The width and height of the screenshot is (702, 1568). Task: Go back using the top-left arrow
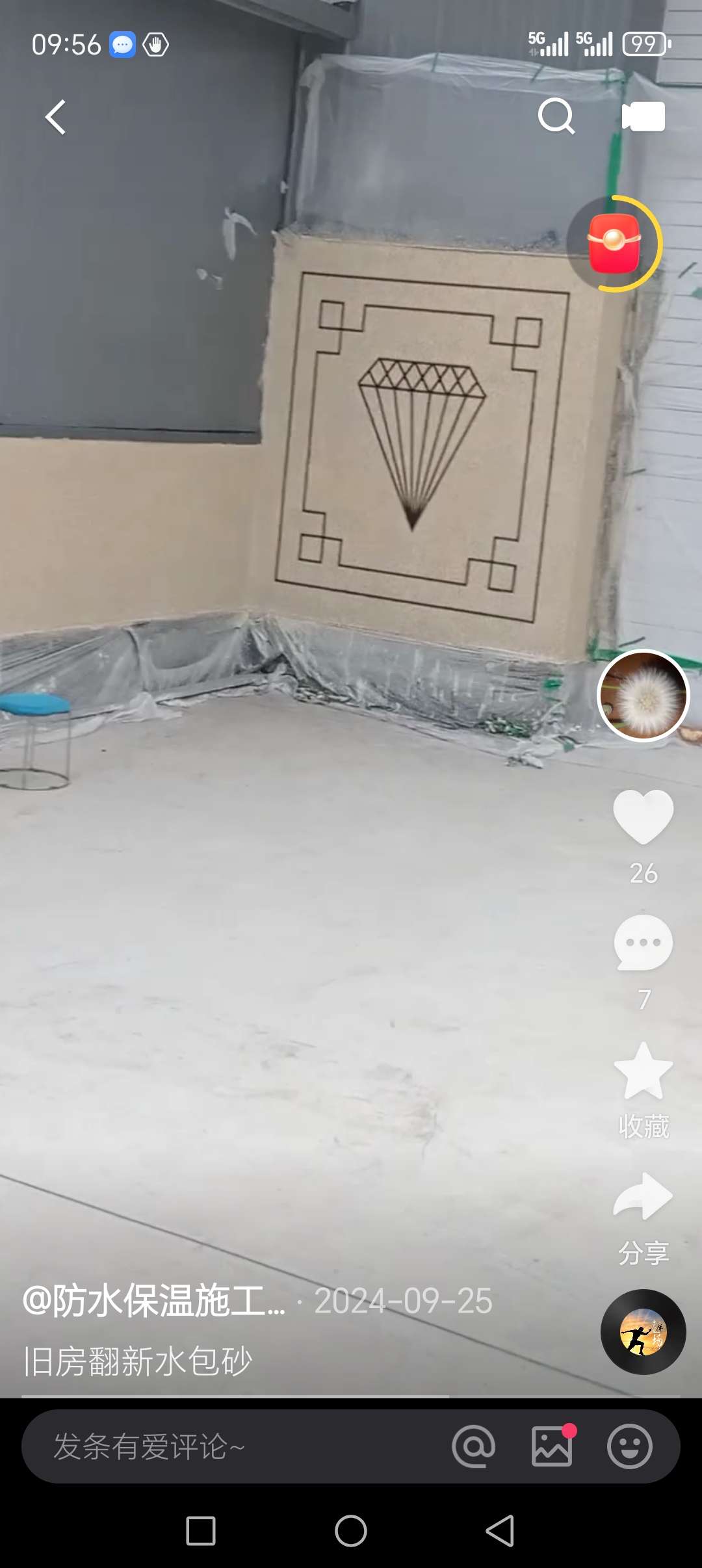pos(56,117)
